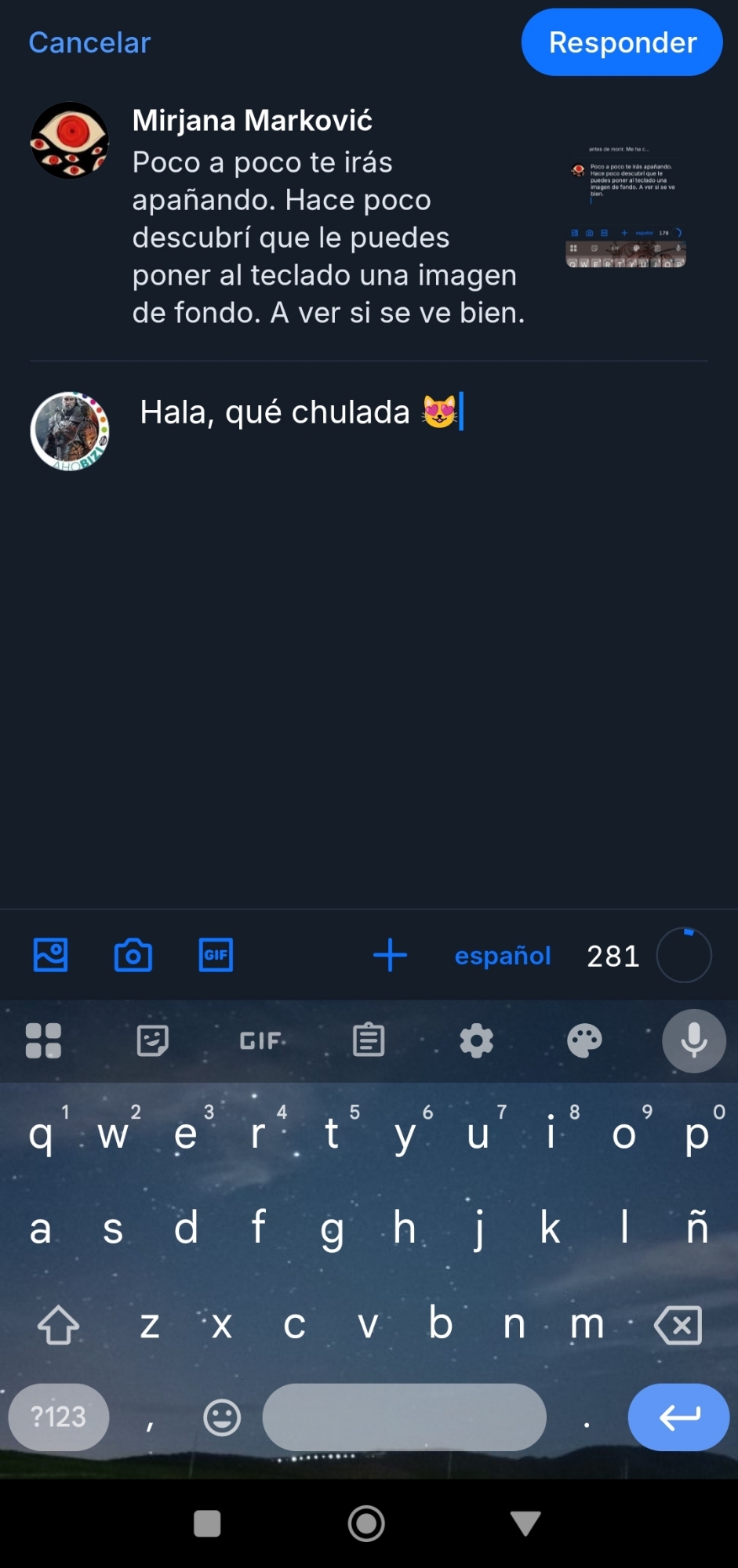The image size is (738, 1568).
Task: Attach a photo from the gallery
Action: pos(51,955)
